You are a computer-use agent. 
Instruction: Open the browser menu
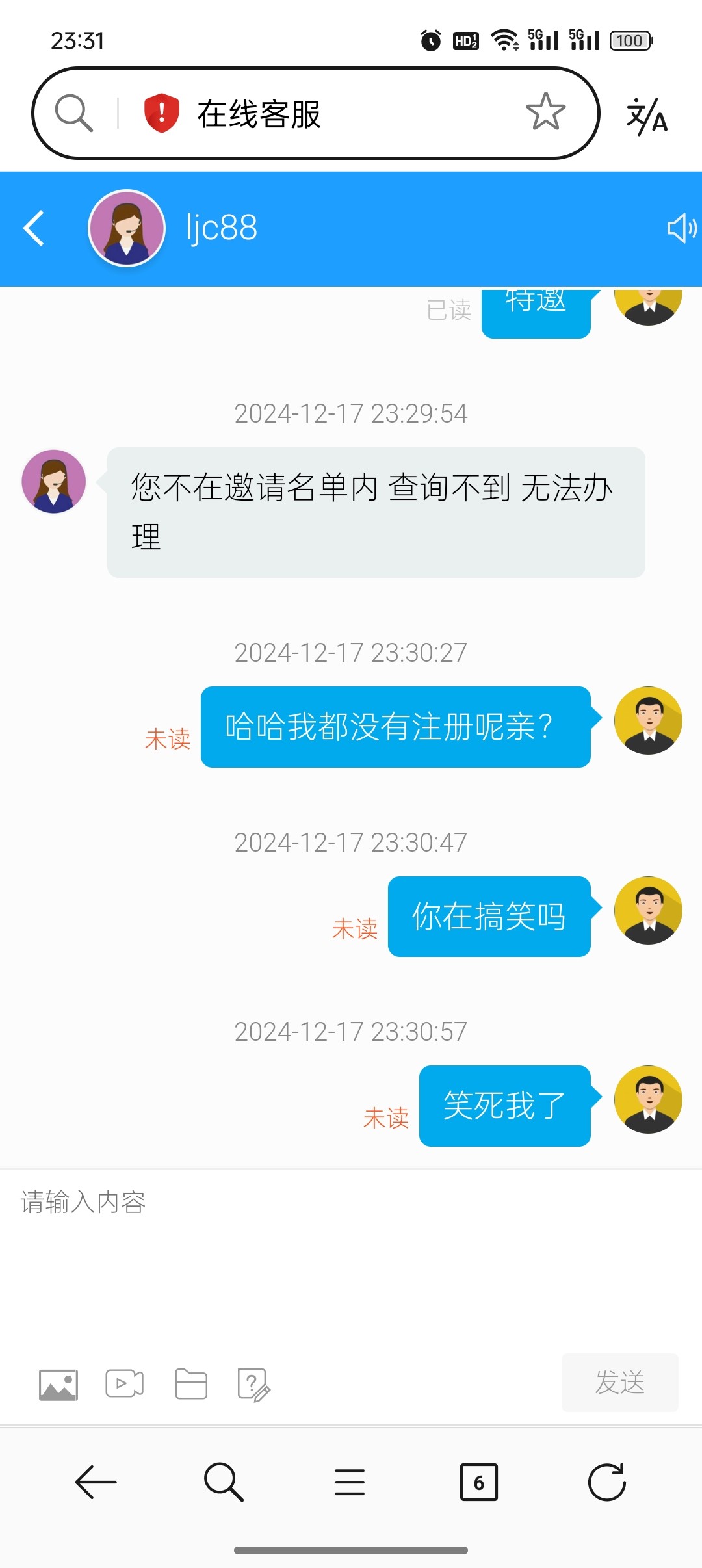(350, 1482)
